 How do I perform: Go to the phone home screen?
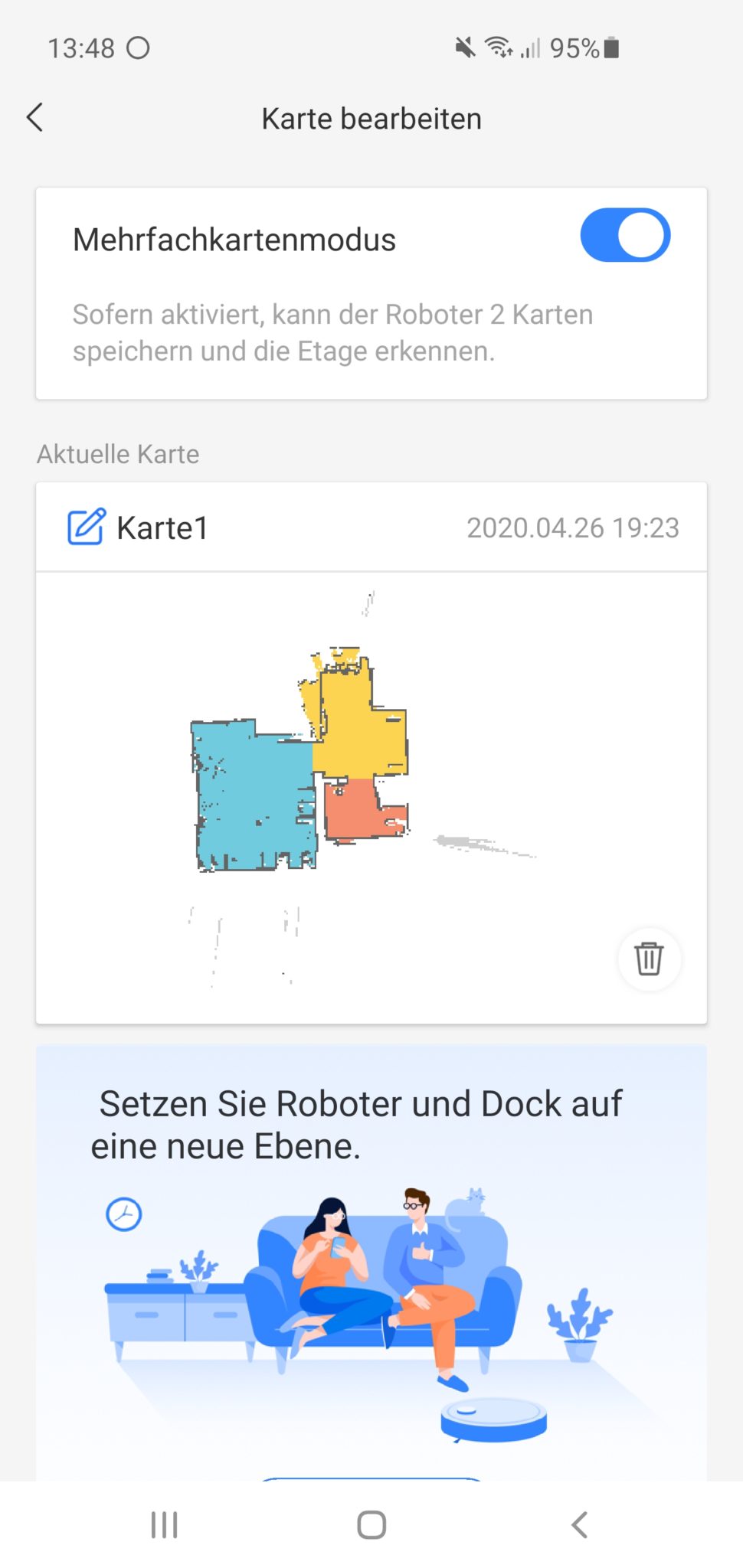tap(371, 1524)
